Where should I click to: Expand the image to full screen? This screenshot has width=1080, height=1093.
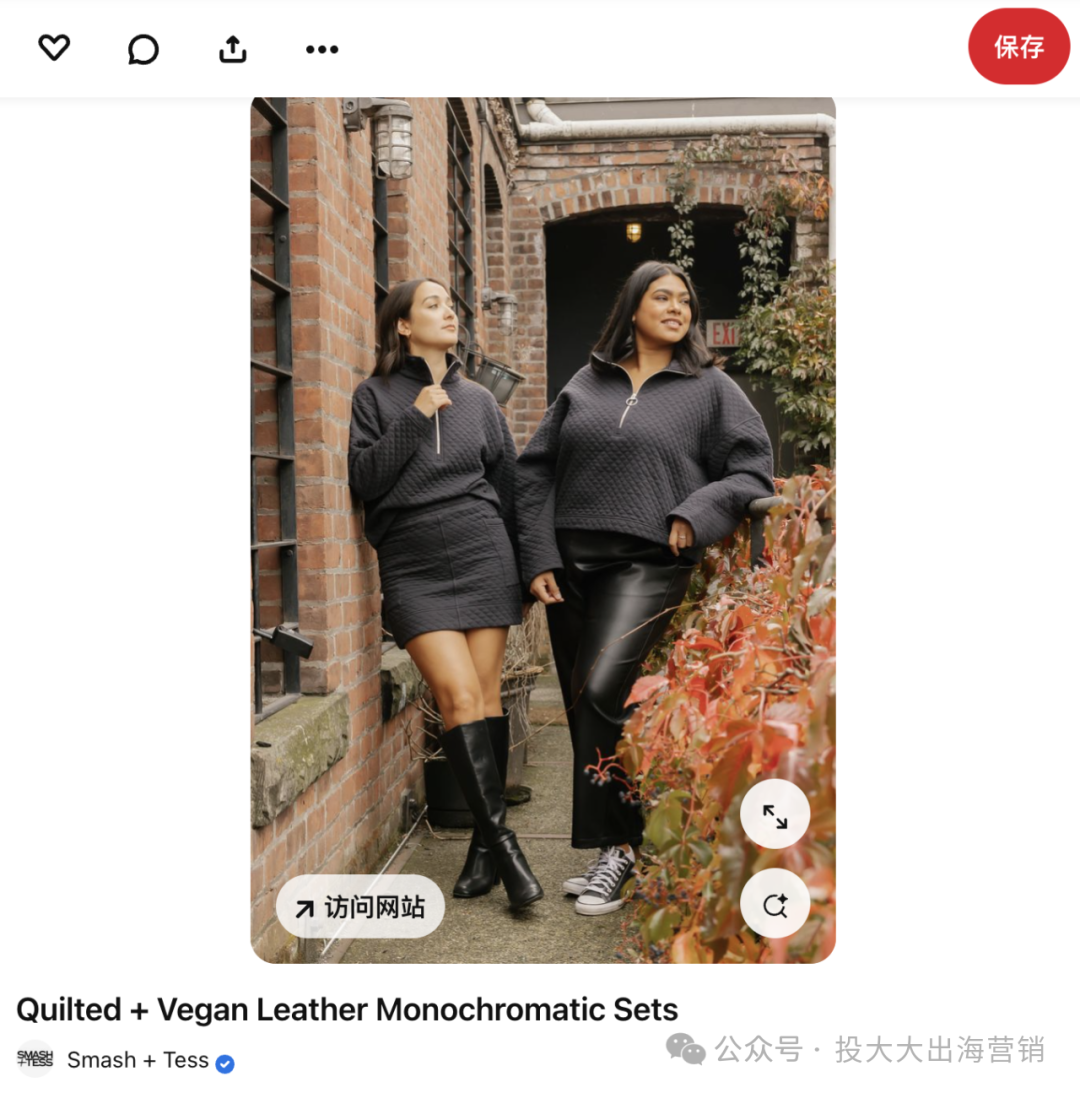pos(775,817)
